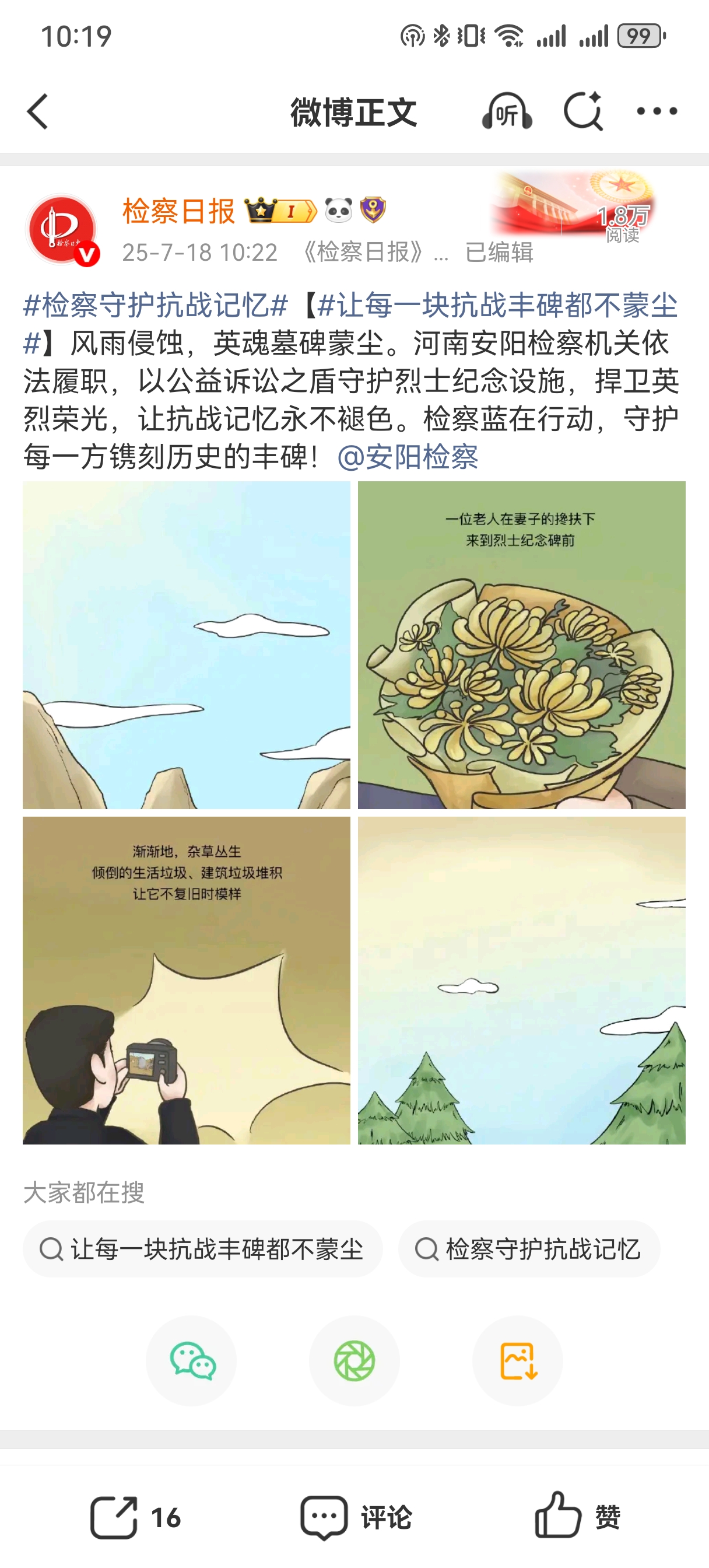
Task: Open hashtag #检察守护抗战记忆#
Action: 155,305
